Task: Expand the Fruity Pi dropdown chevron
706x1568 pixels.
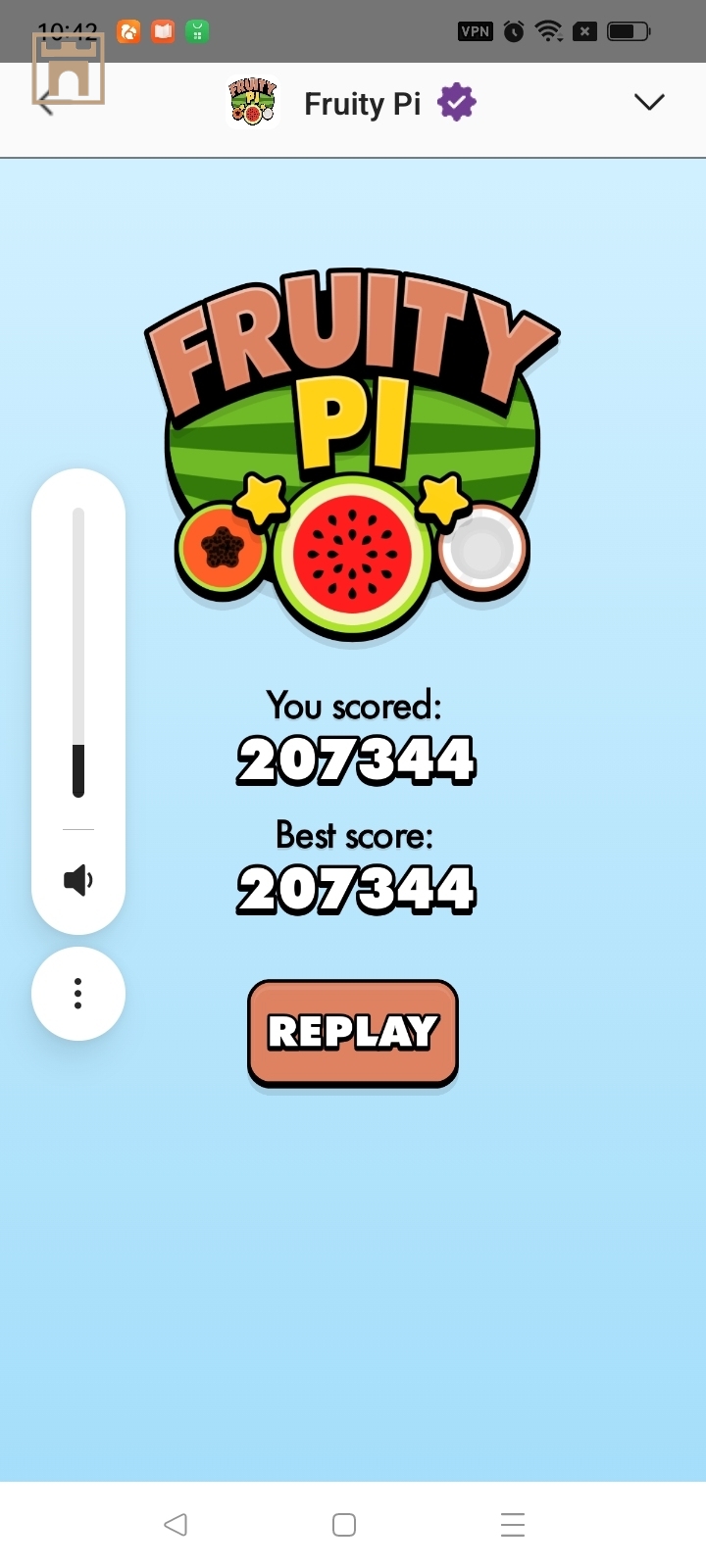Action: 649,102
